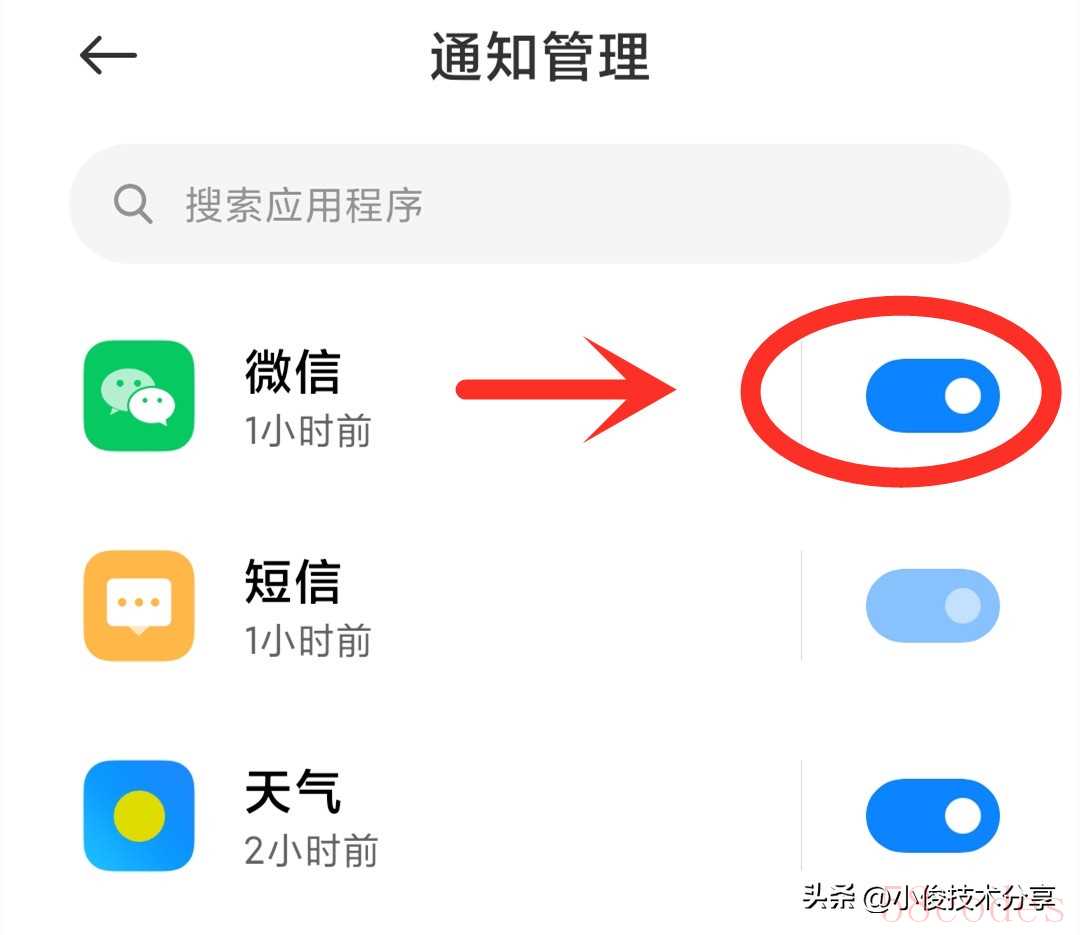Open 微信 notification settings row

400,396
